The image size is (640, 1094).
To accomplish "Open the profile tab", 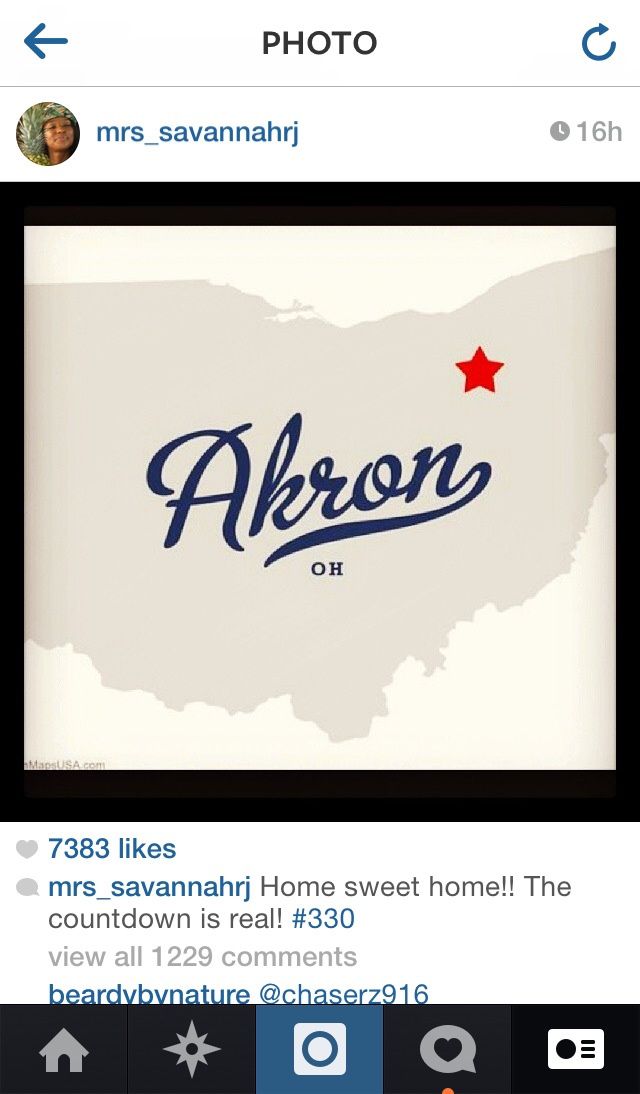I will tap(576, 1050).
